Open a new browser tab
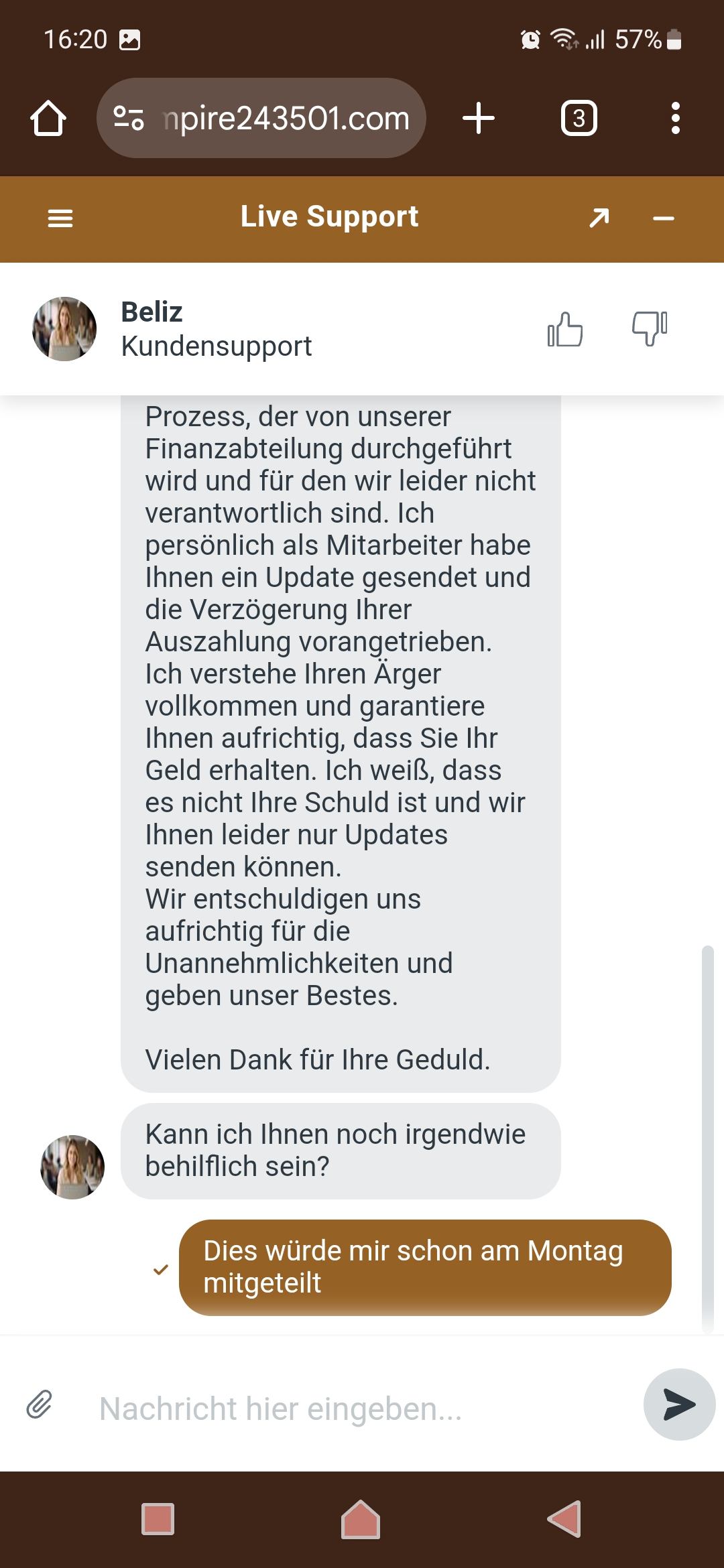 coord(479,119)
